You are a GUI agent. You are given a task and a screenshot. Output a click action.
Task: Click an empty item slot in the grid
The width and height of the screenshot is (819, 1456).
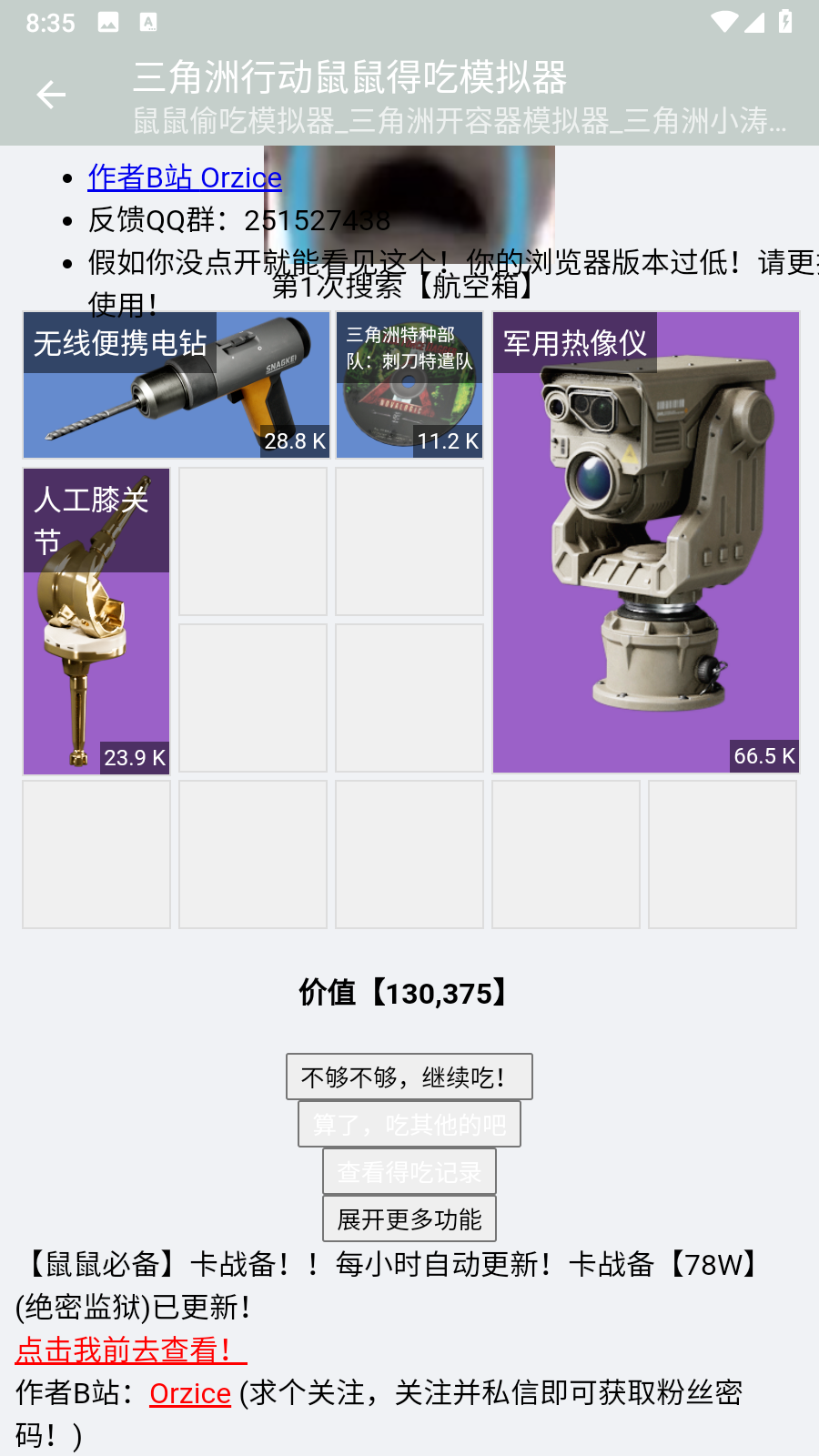coord(252,541)
